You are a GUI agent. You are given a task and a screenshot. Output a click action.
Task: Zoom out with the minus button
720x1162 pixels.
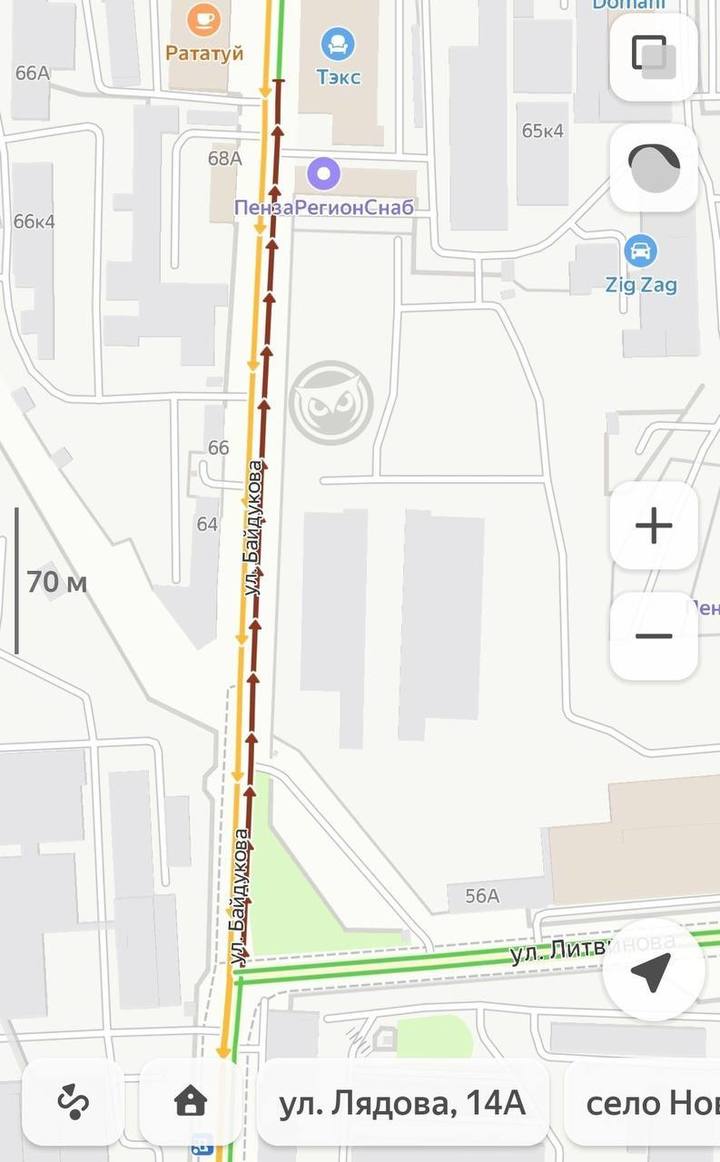click(653, 636)
